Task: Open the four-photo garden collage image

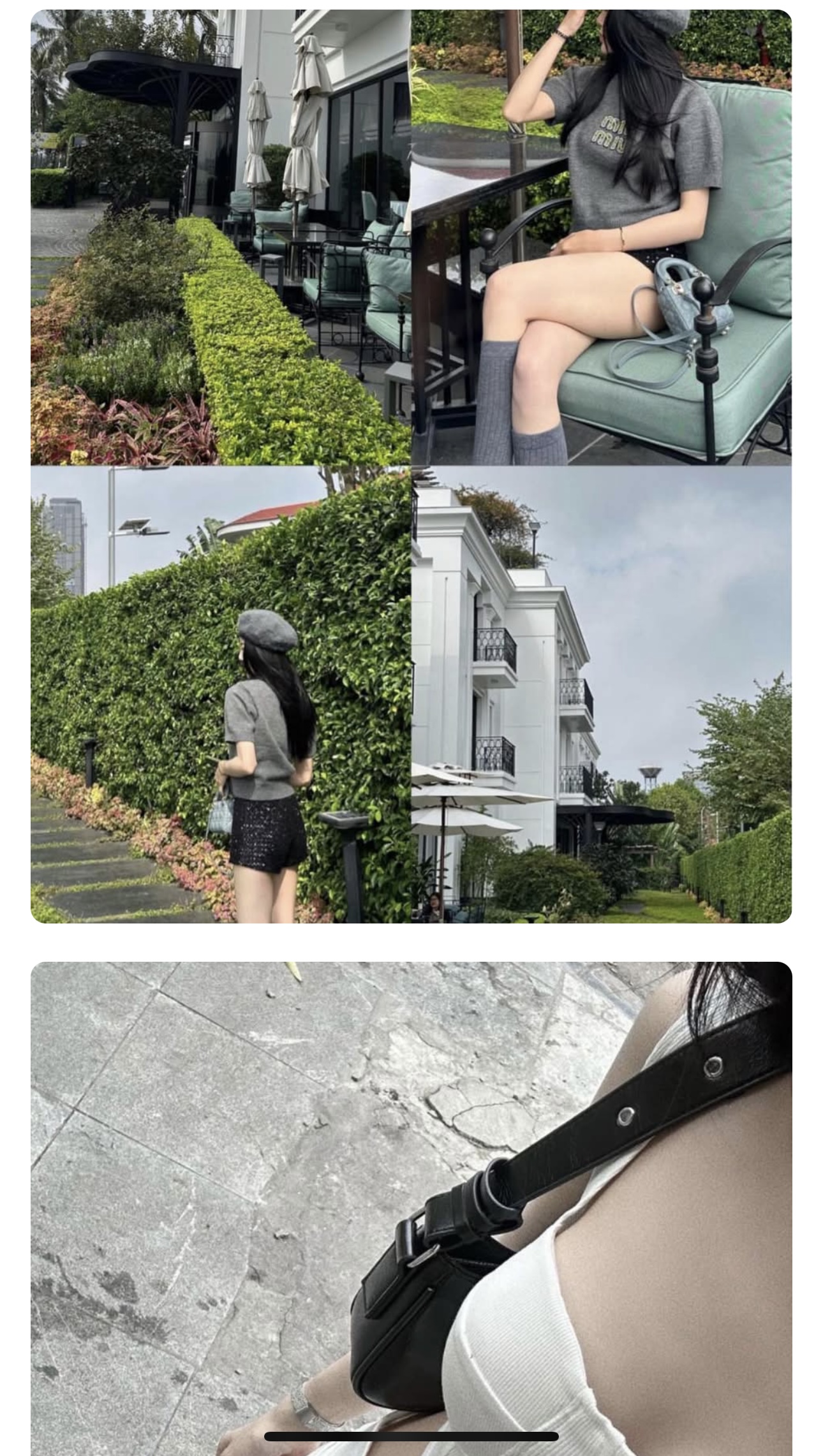Action: coord(411,466)
